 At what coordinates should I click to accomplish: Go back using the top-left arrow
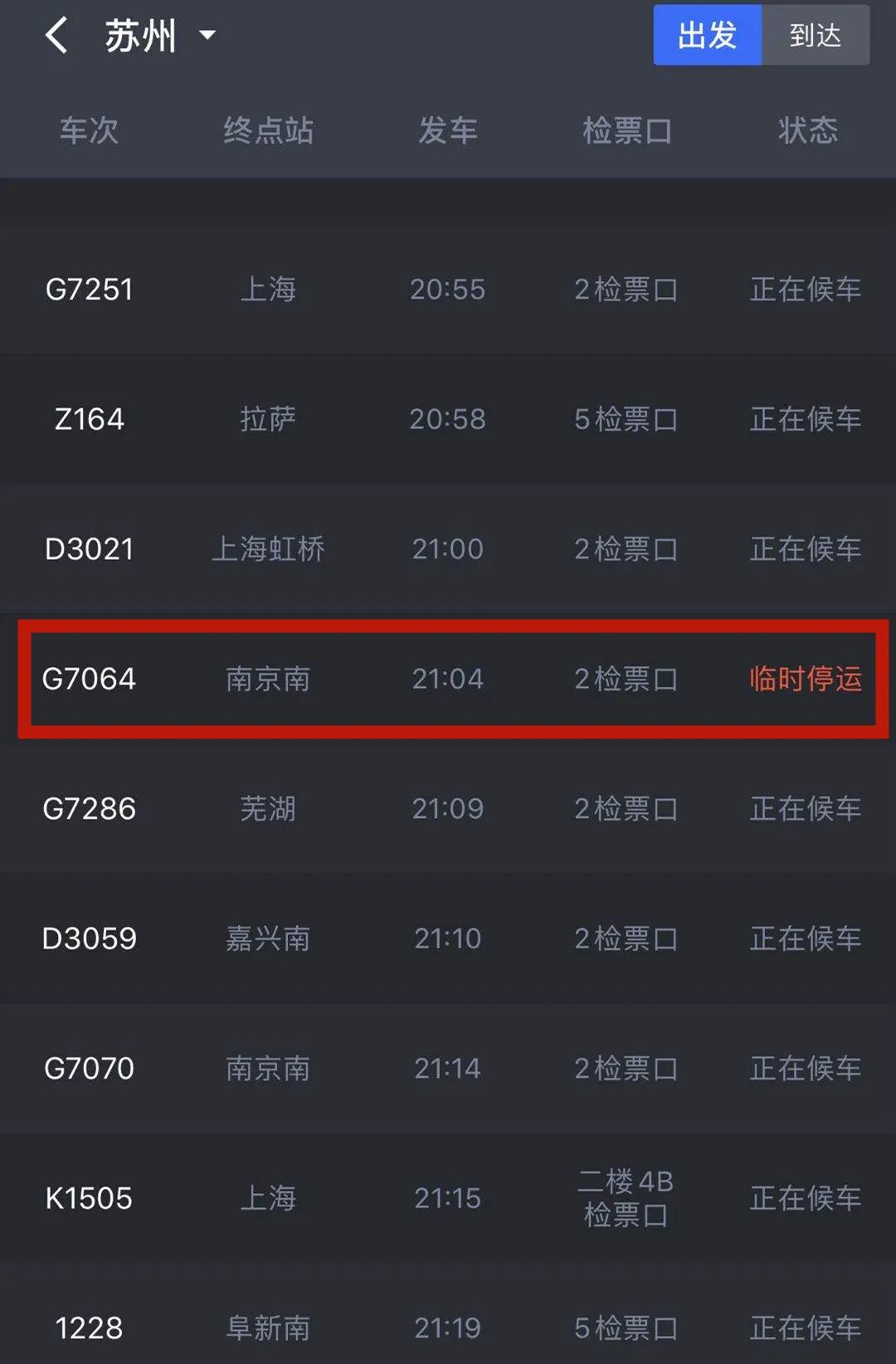tap(56, 36)
